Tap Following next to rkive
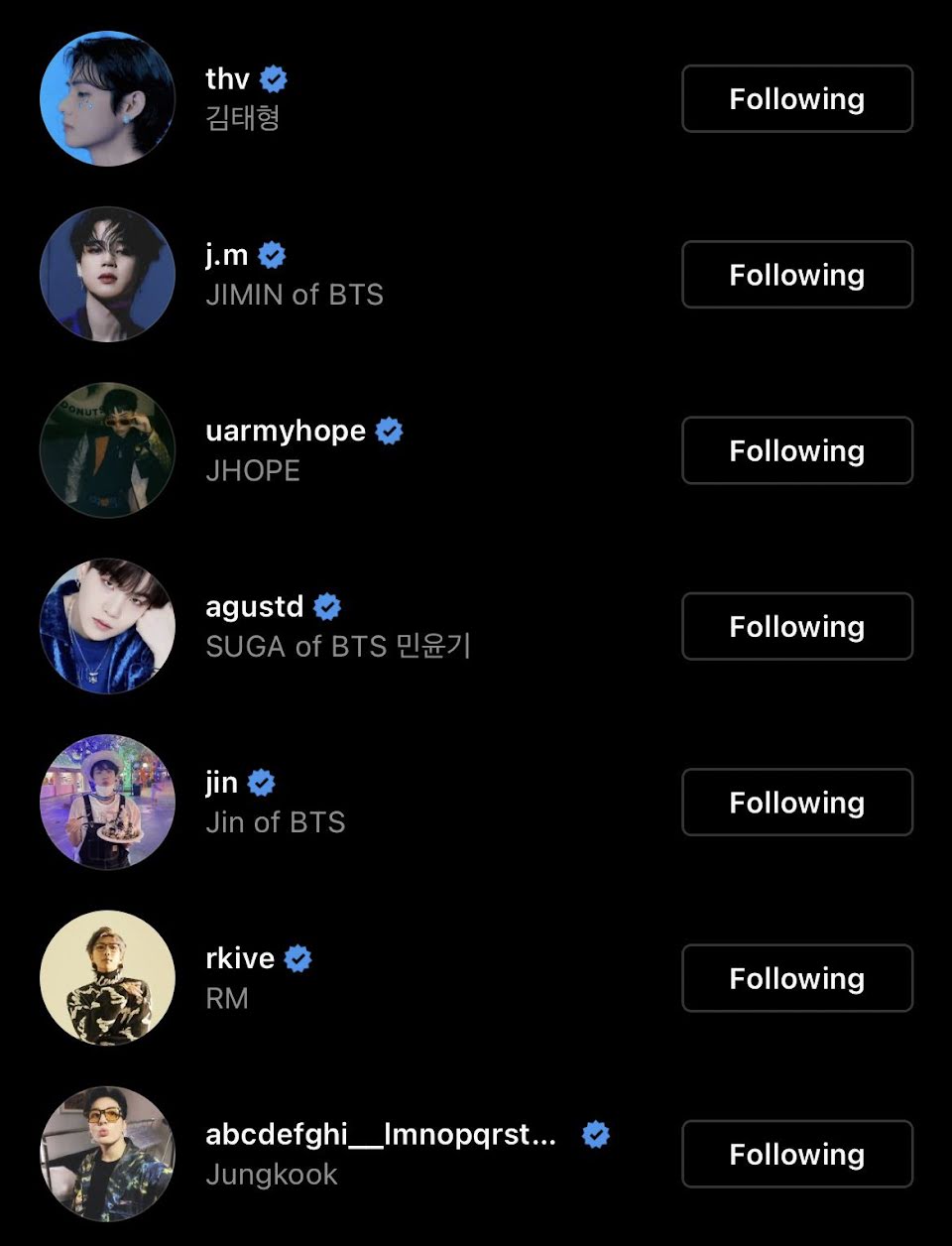The height and width of the screenshot is (1246, 952). tap(796, 978)
